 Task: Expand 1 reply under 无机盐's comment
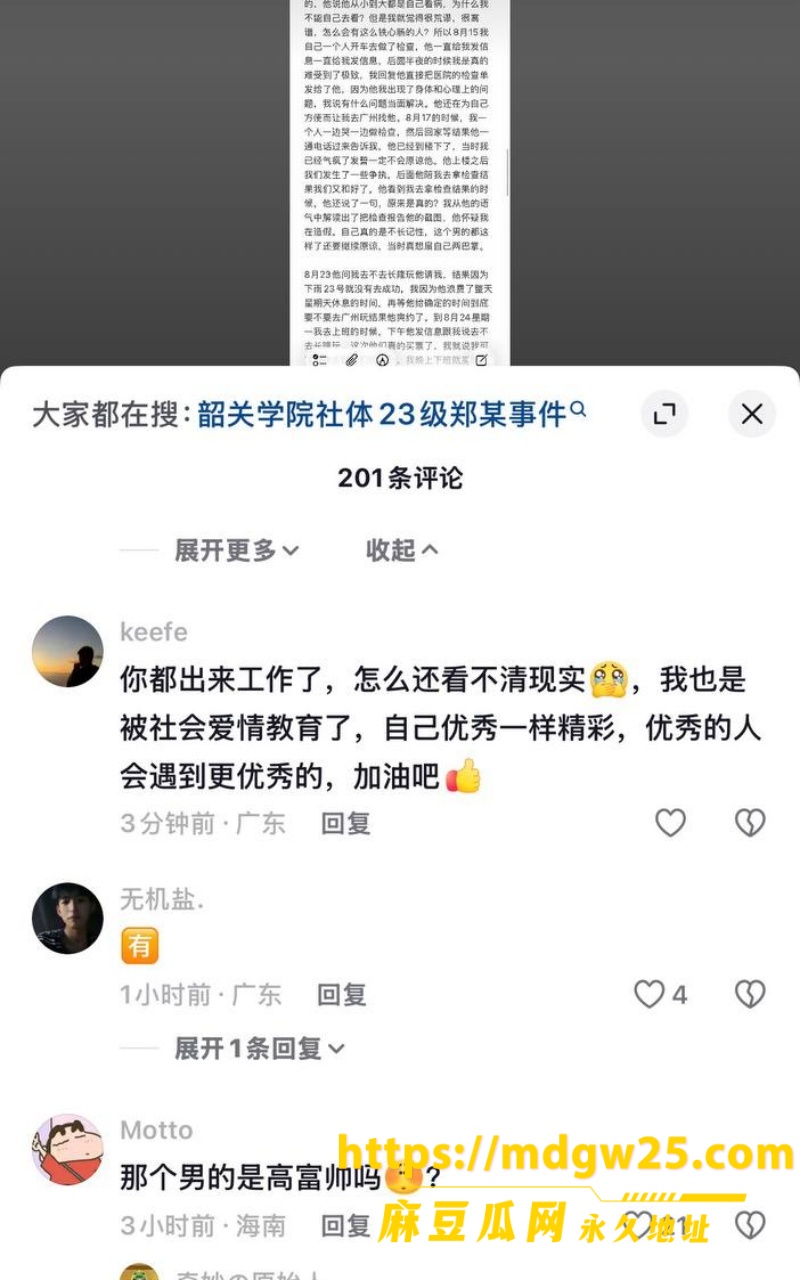(x=260, y=1048)
